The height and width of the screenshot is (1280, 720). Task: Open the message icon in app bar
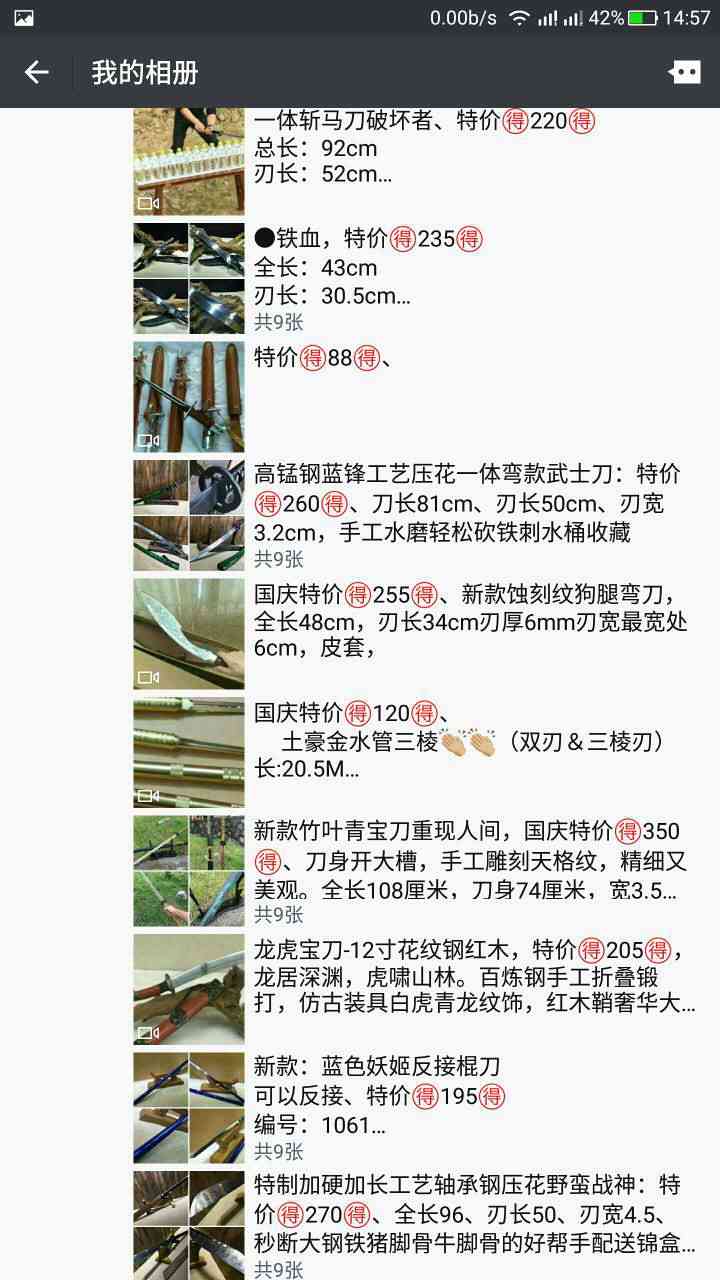coord(684,72)
